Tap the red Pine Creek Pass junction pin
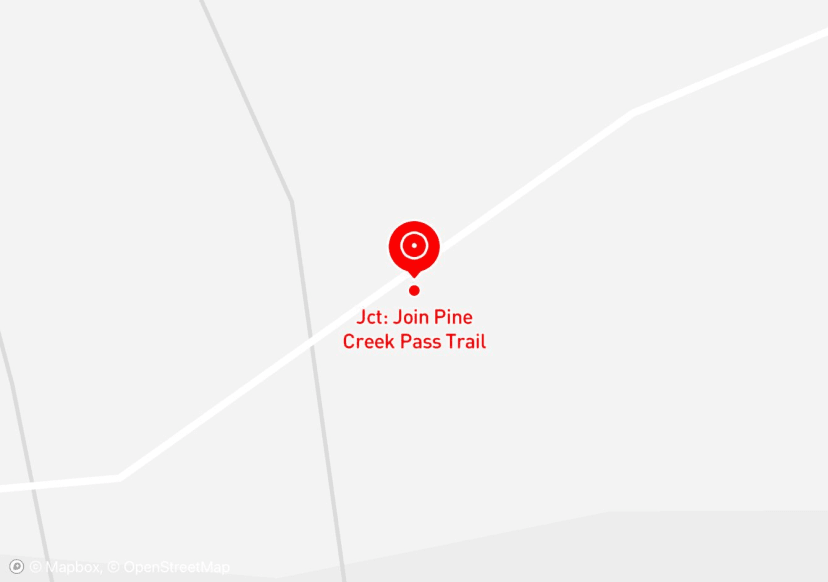 [414, 246]
